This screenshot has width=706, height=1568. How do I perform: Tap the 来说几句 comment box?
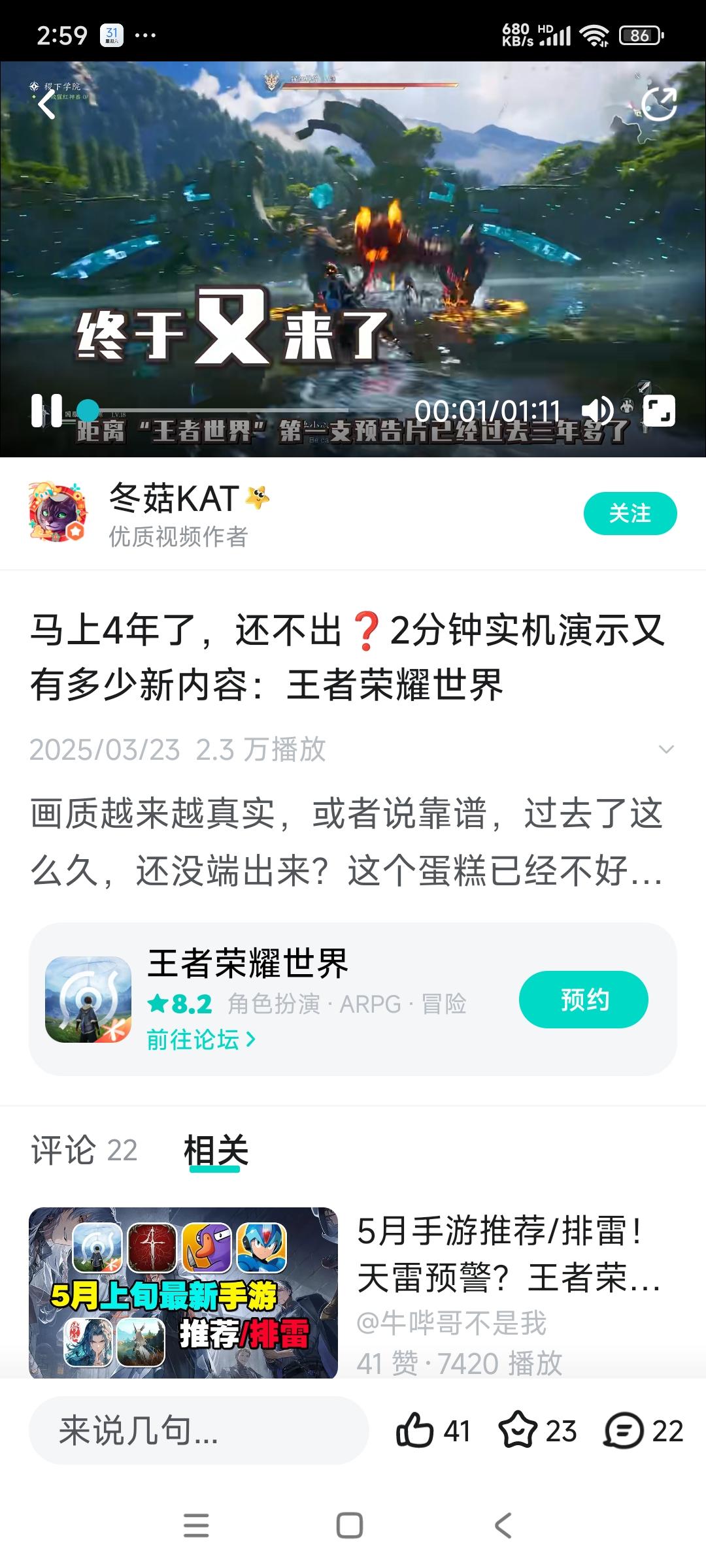pyautogui.click(x=198, y=1431)
